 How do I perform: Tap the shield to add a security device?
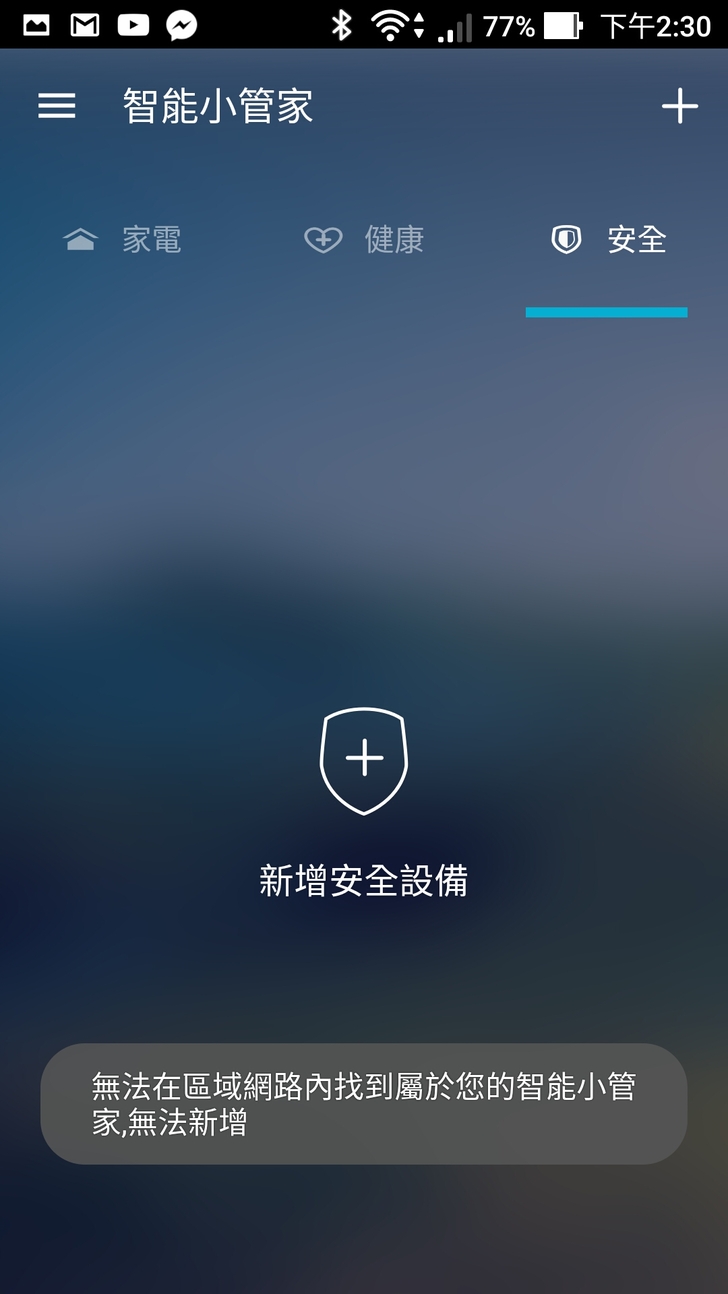click(x=364, y=760)
